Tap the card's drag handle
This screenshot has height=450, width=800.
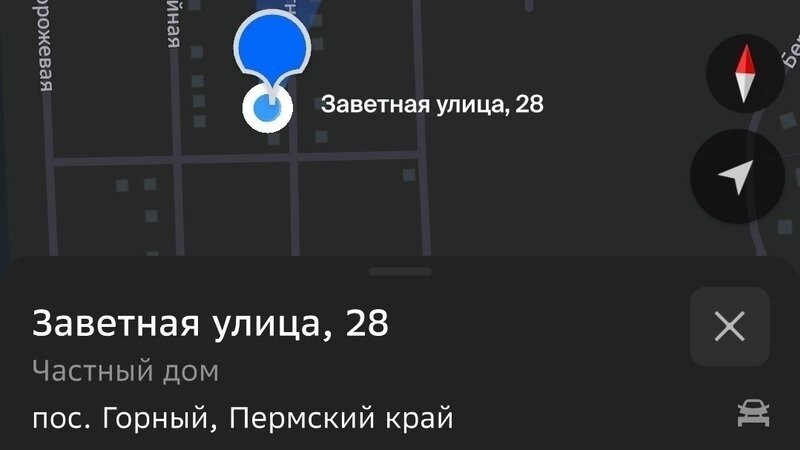click(x=400, y=272)
